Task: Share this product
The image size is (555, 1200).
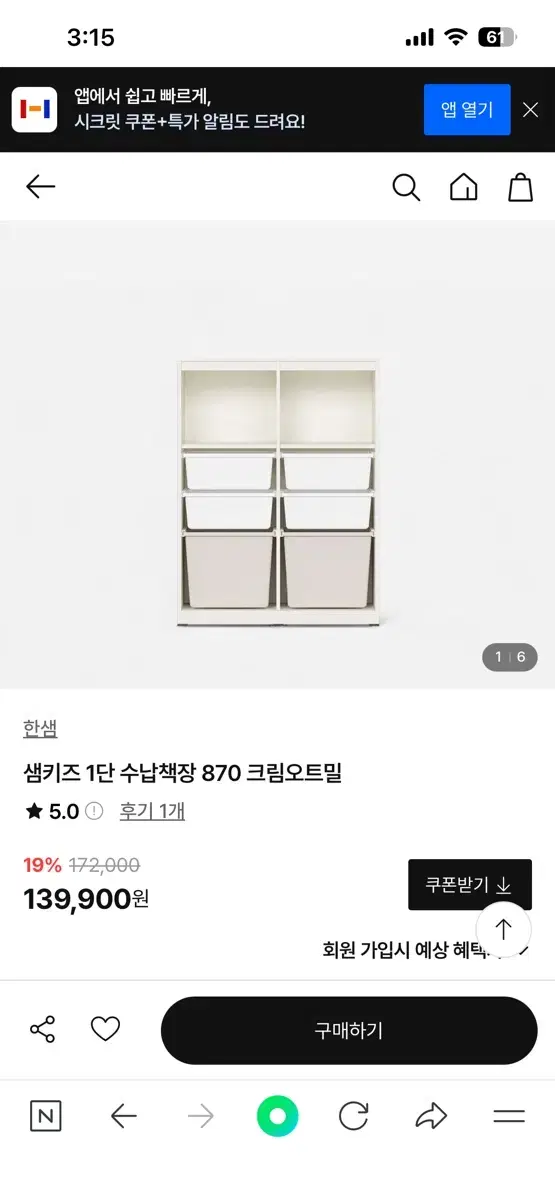Action: [43, 1030]
